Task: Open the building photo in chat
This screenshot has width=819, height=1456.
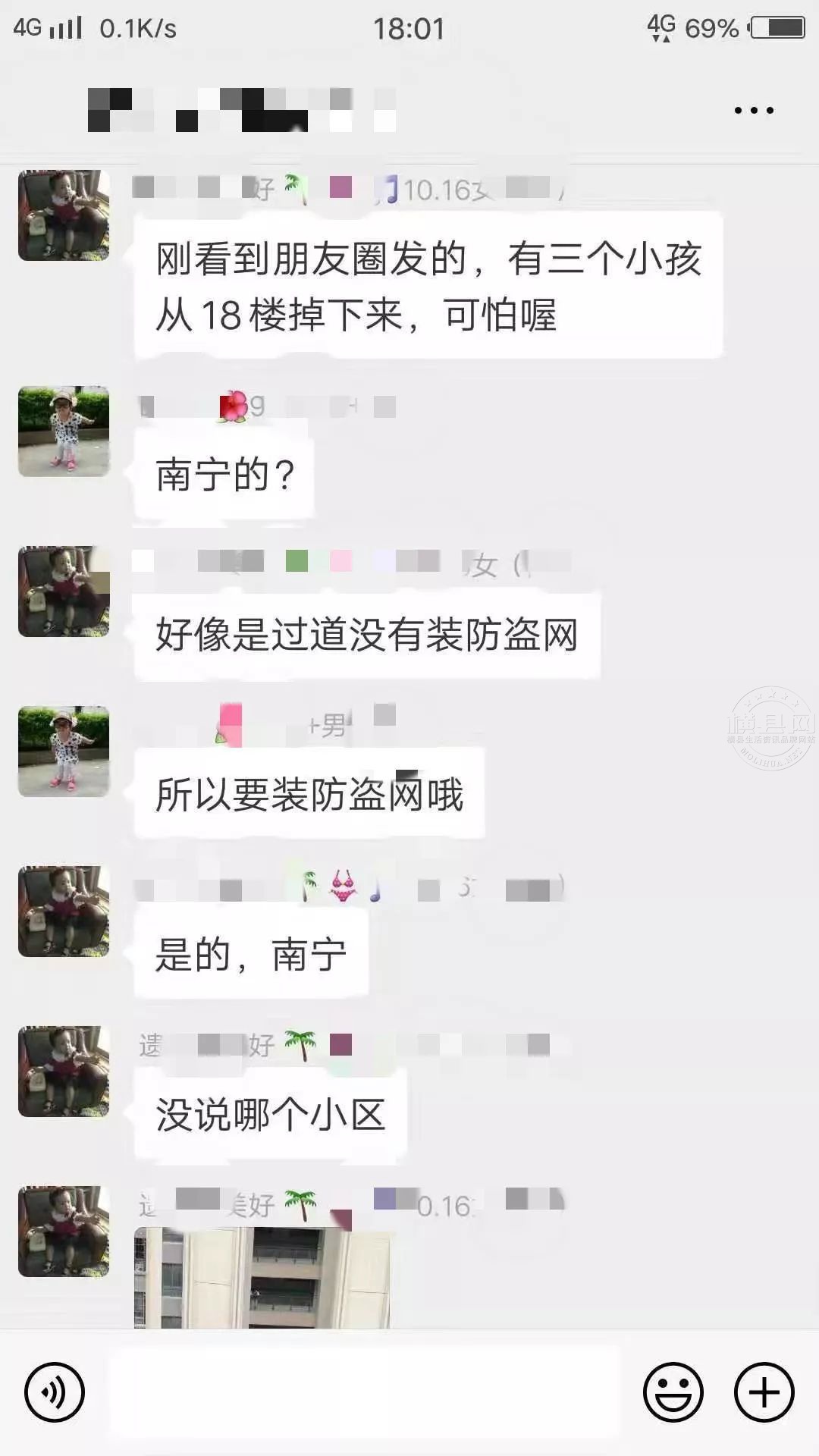Action: point(262,1278)
